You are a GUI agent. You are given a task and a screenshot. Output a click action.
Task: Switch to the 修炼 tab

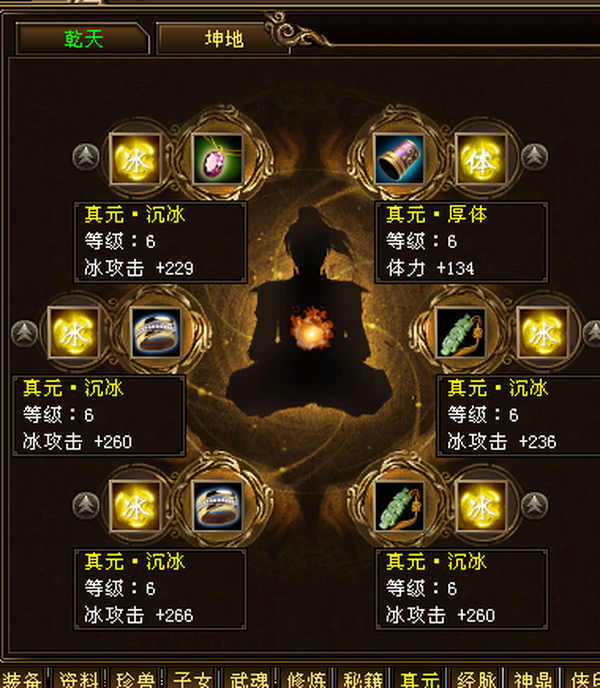coord(307,679)
